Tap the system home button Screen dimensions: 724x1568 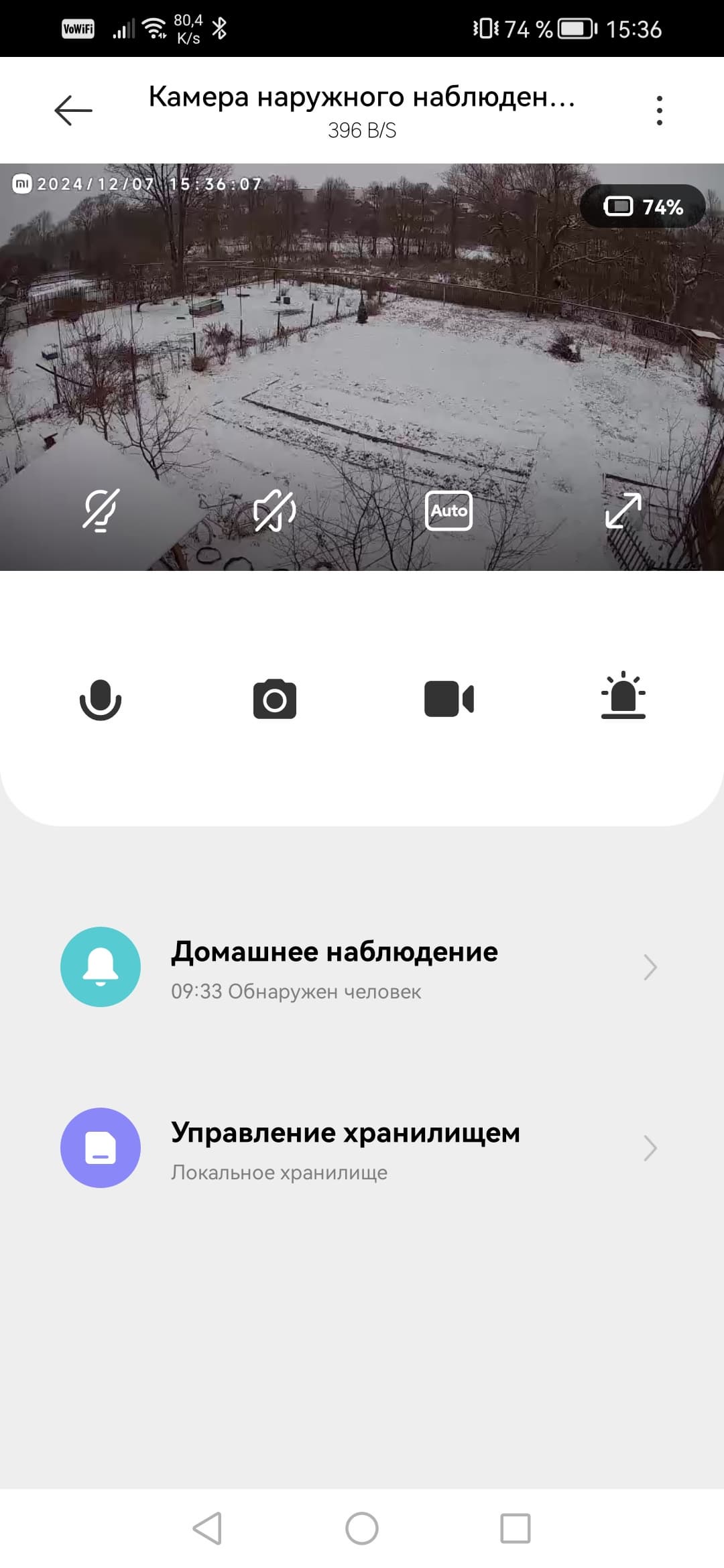pos(362,1528)
